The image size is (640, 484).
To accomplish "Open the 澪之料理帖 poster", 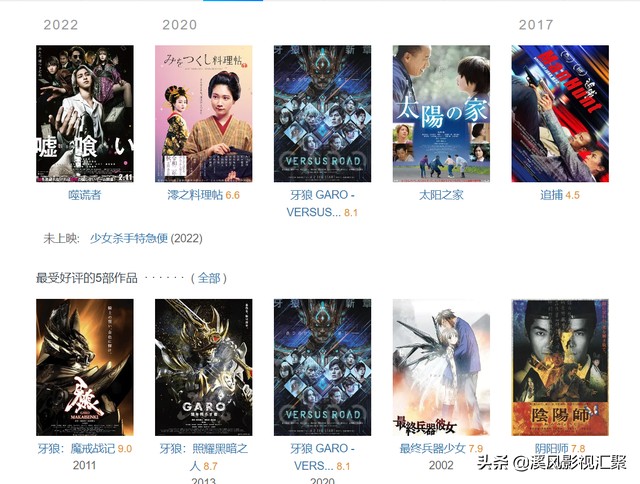I will 203,114.
